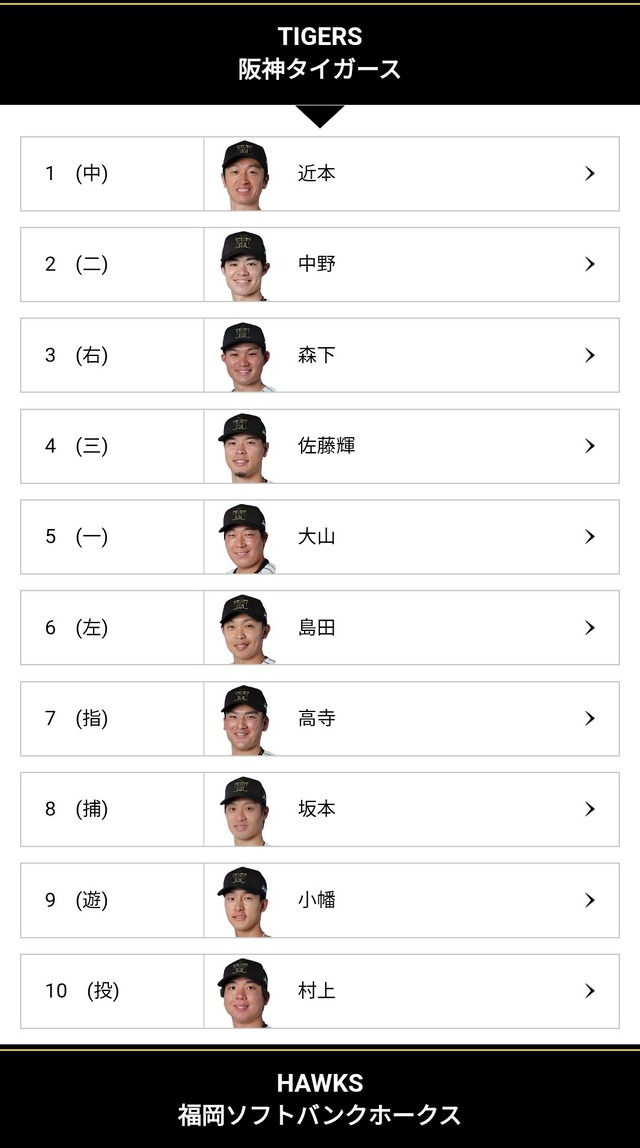Select shortstop 小幡's entry
Viewport: 640px width, 1148px height.
[318, 900]
